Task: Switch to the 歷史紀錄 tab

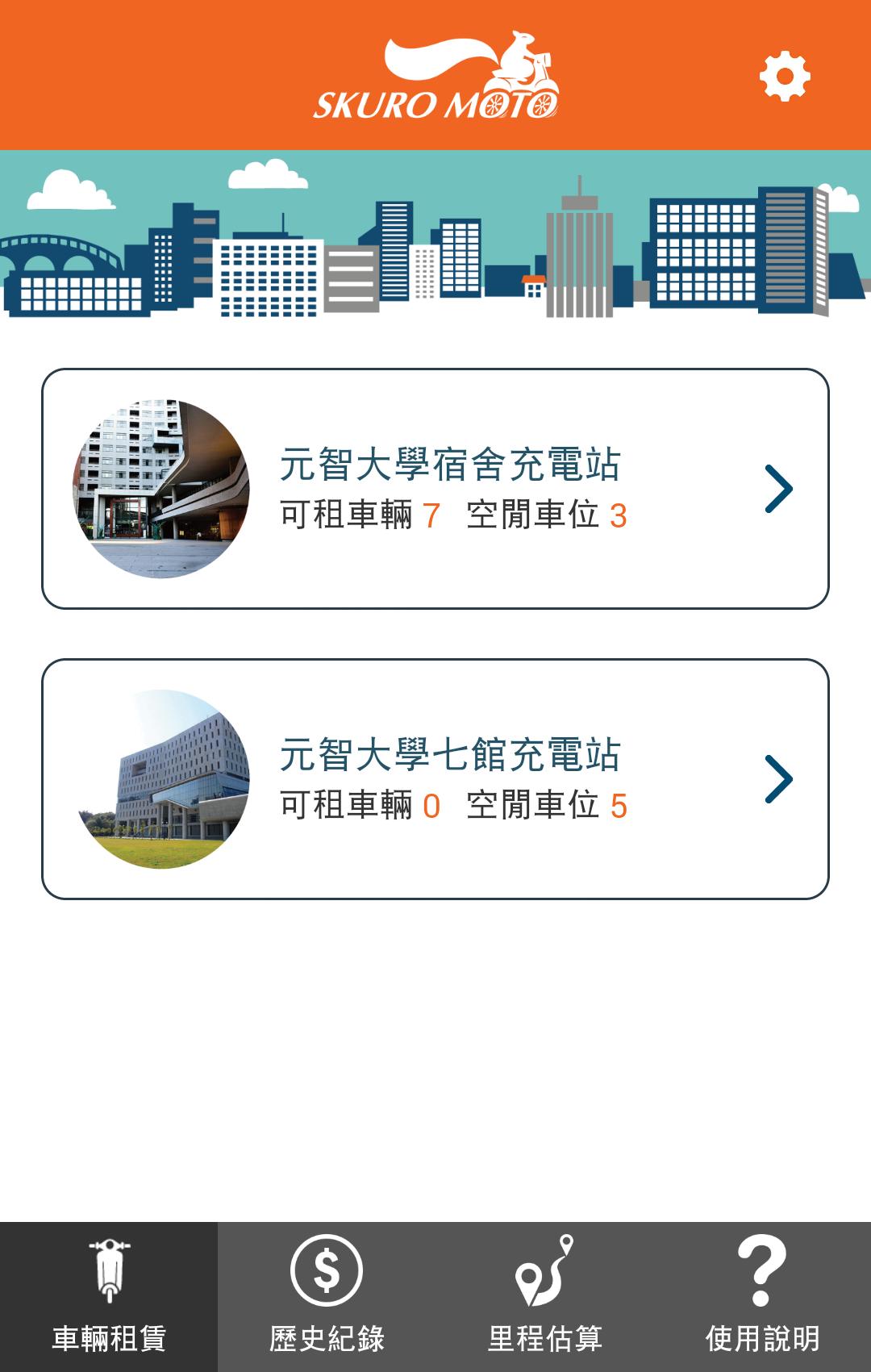Action: pyautogui.click(x=327, y=1297)
